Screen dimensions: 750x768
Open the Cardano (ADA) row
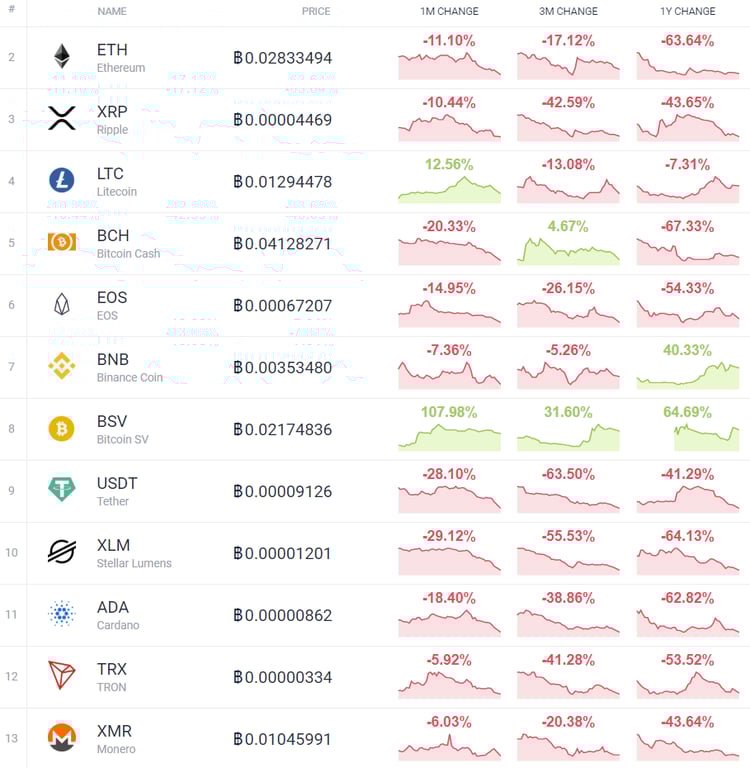117,615
